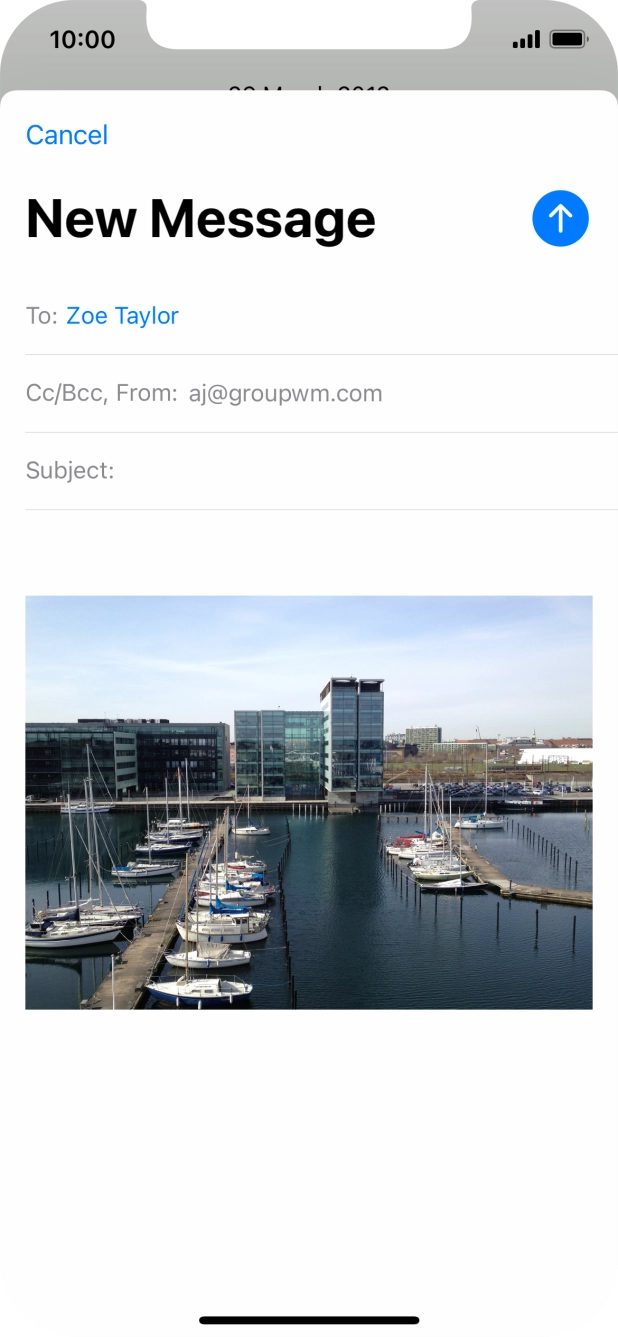Cancel the new message draft
The height and width of the screenshot is (1337, 618).
tap(67, 135)
